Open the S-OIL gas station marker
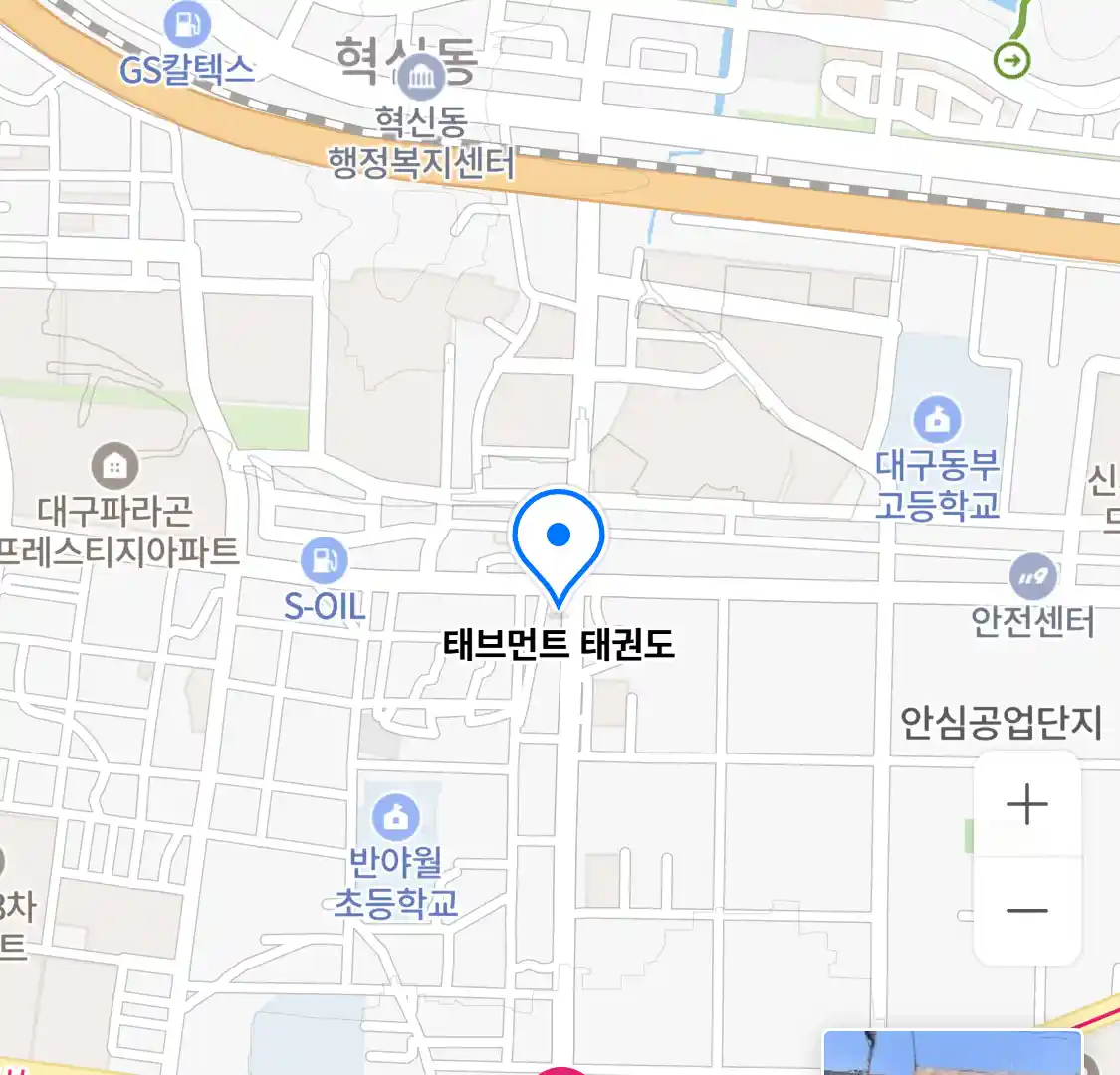 click(324, 561)
